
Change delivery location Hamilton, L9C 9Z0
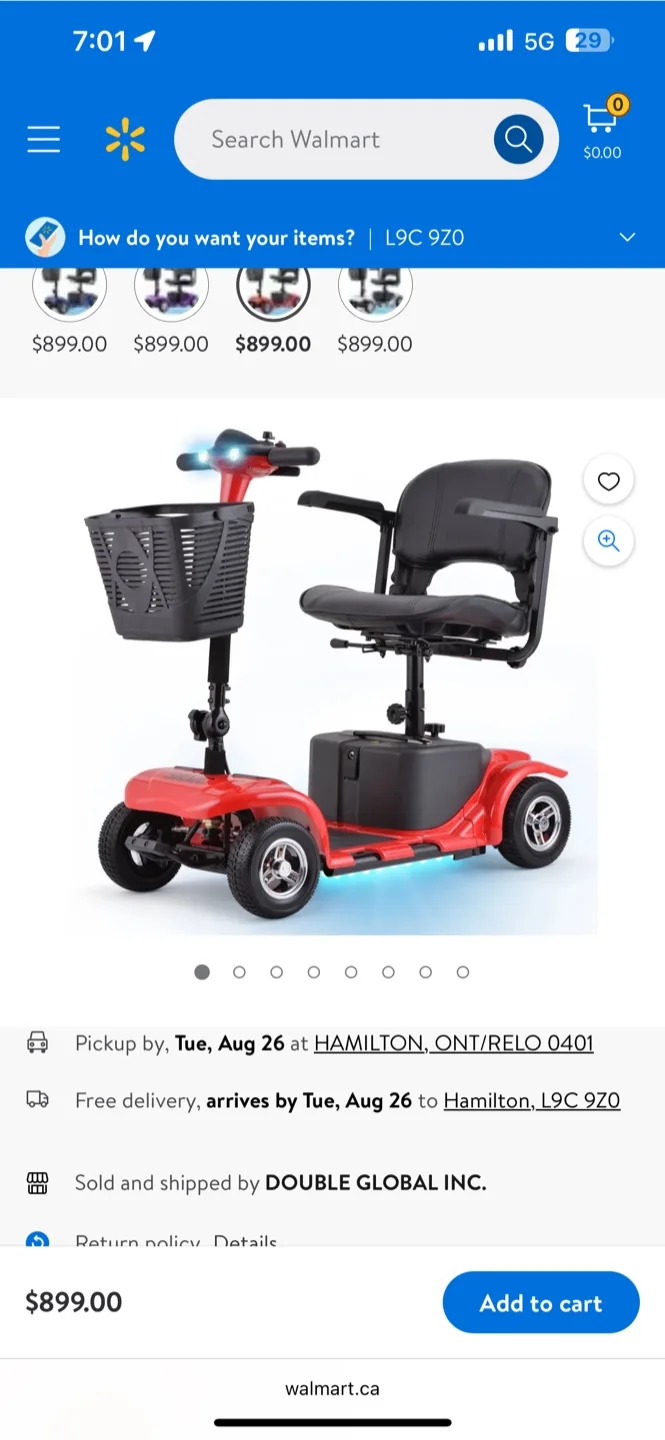(x=531, y=1100)
